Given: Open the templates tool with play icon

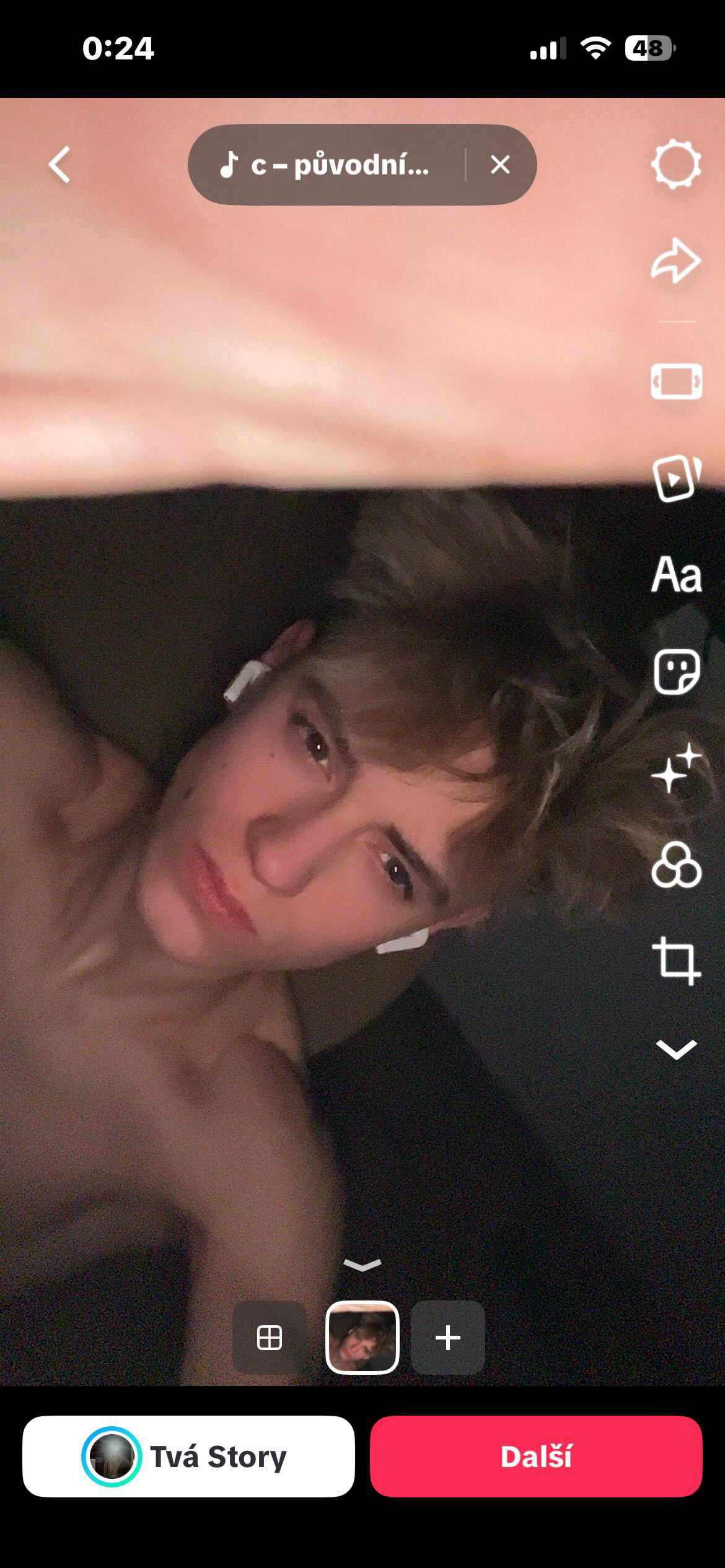Looking at the screenshot, I should coord(676,478).
